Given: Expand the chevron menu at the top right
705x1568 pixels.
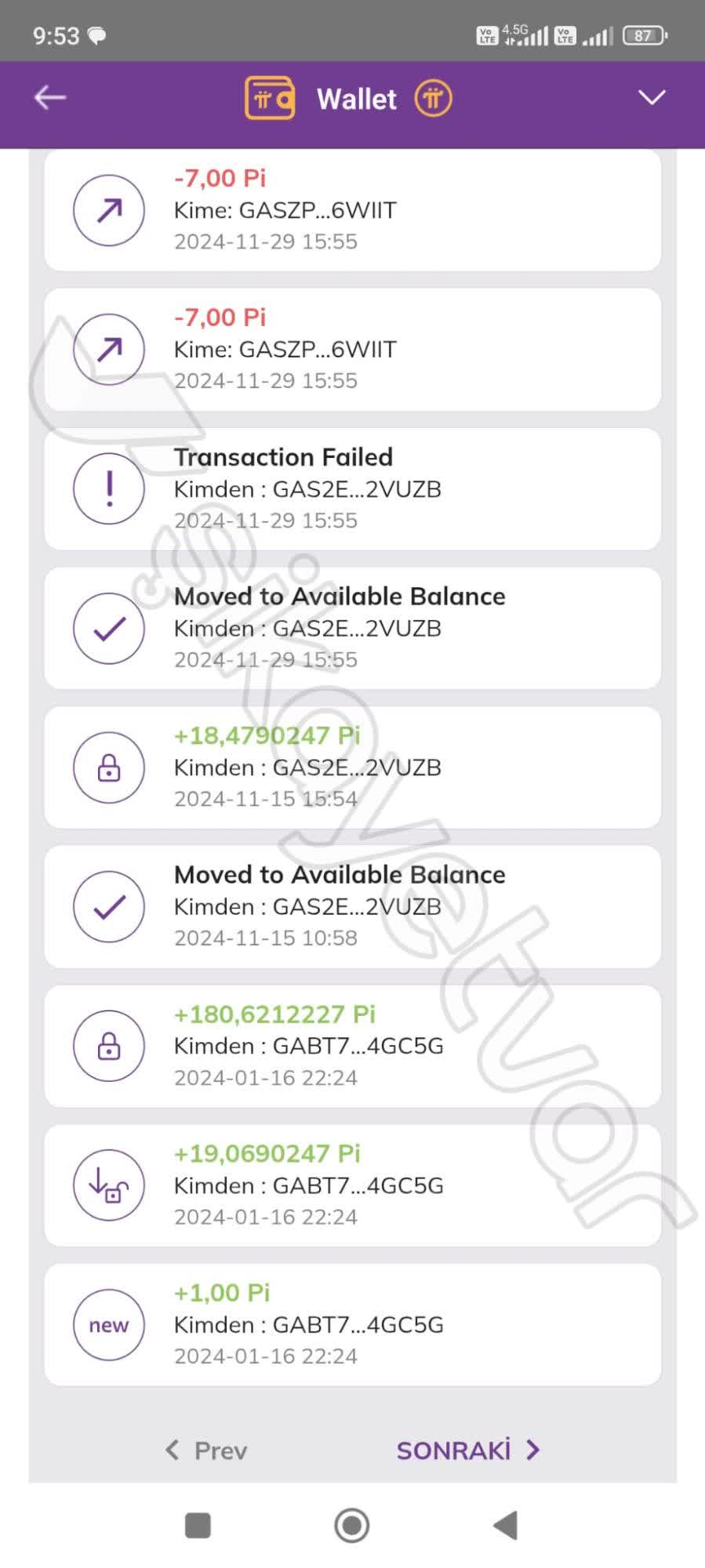Looking at the screenshot, I should pos(652,97).
